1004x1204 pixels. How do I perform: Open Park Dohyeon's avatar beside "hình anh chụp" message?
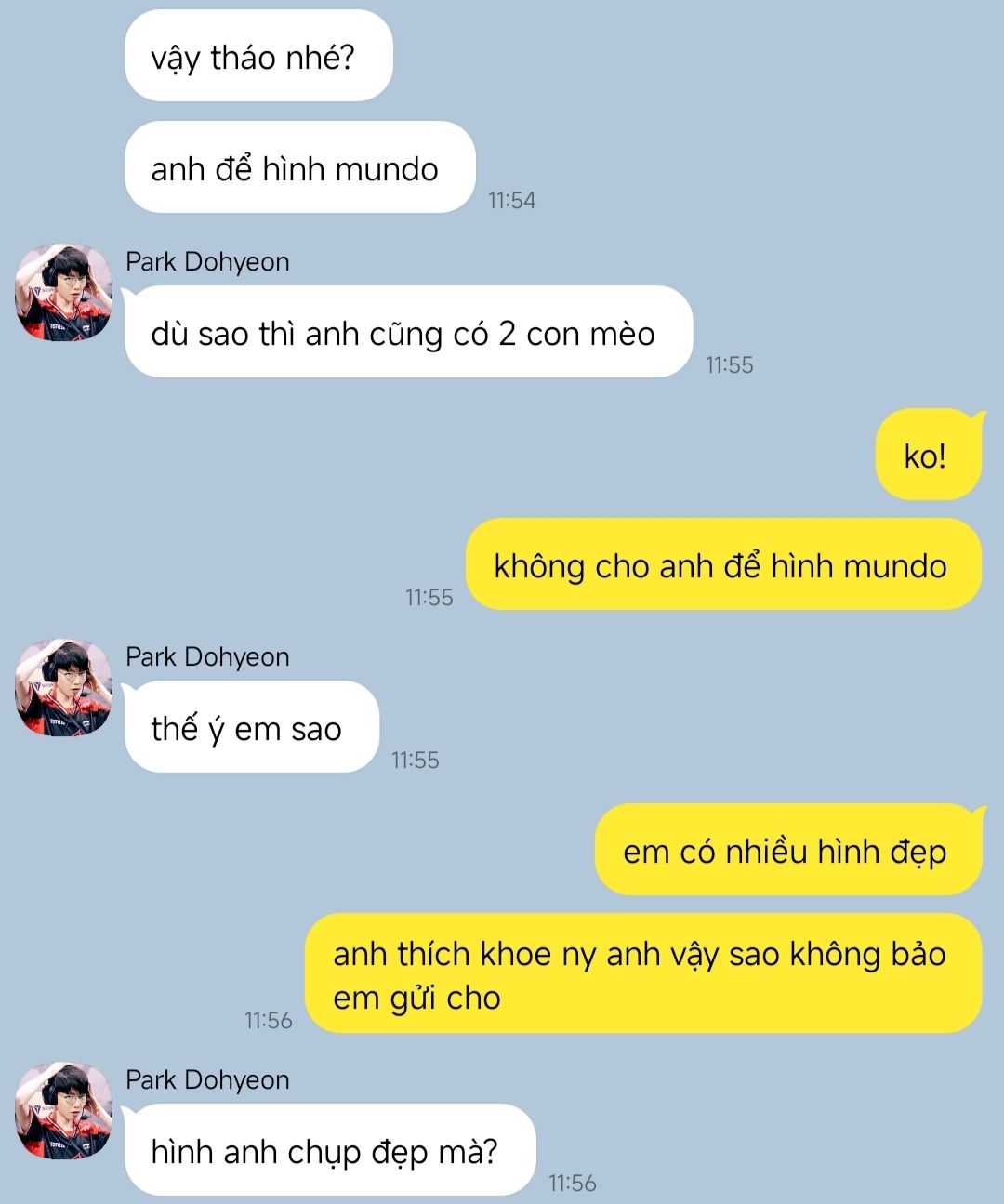pyautogui.click(x=63, y=1110)
